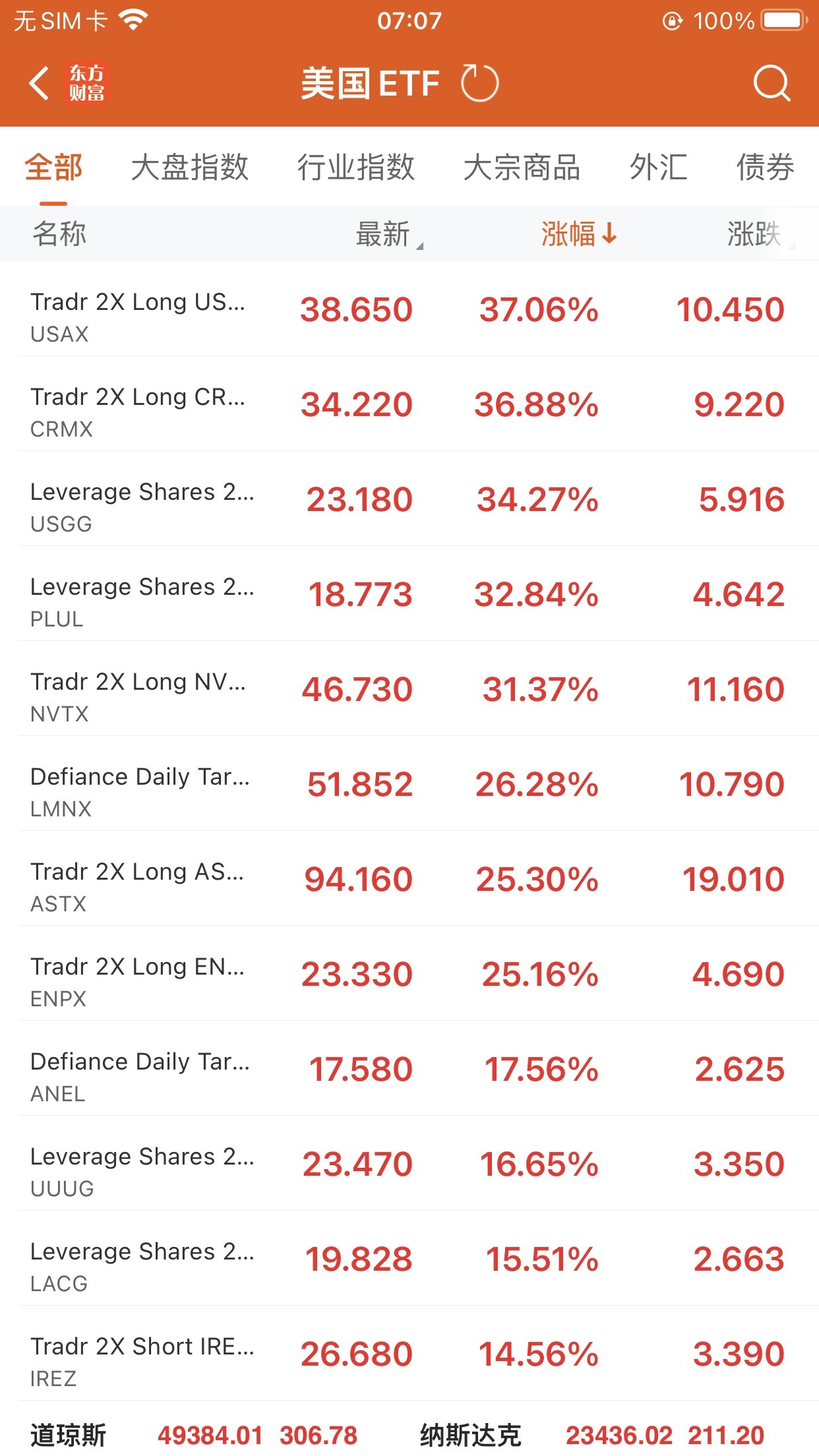Go back to the previous page
This screenshot has width=819, height=1456.
tap(40, 84)
